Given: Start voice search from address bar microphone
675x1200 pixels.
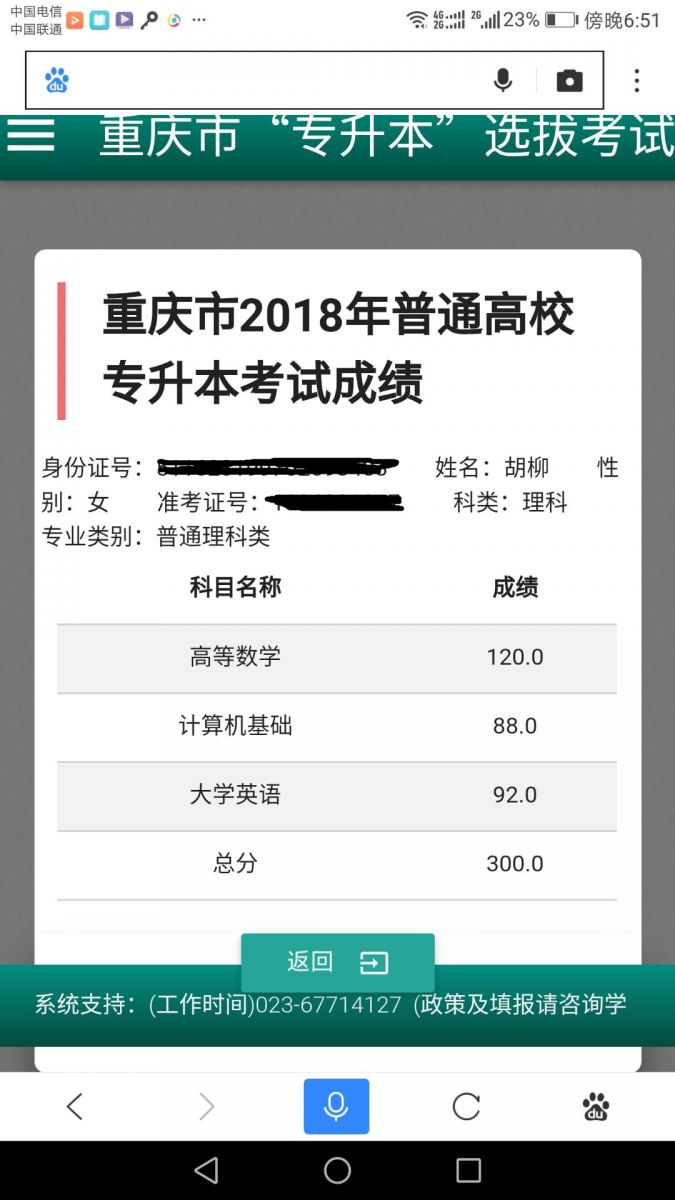Looking at the screenshot, I should (503, 81).
